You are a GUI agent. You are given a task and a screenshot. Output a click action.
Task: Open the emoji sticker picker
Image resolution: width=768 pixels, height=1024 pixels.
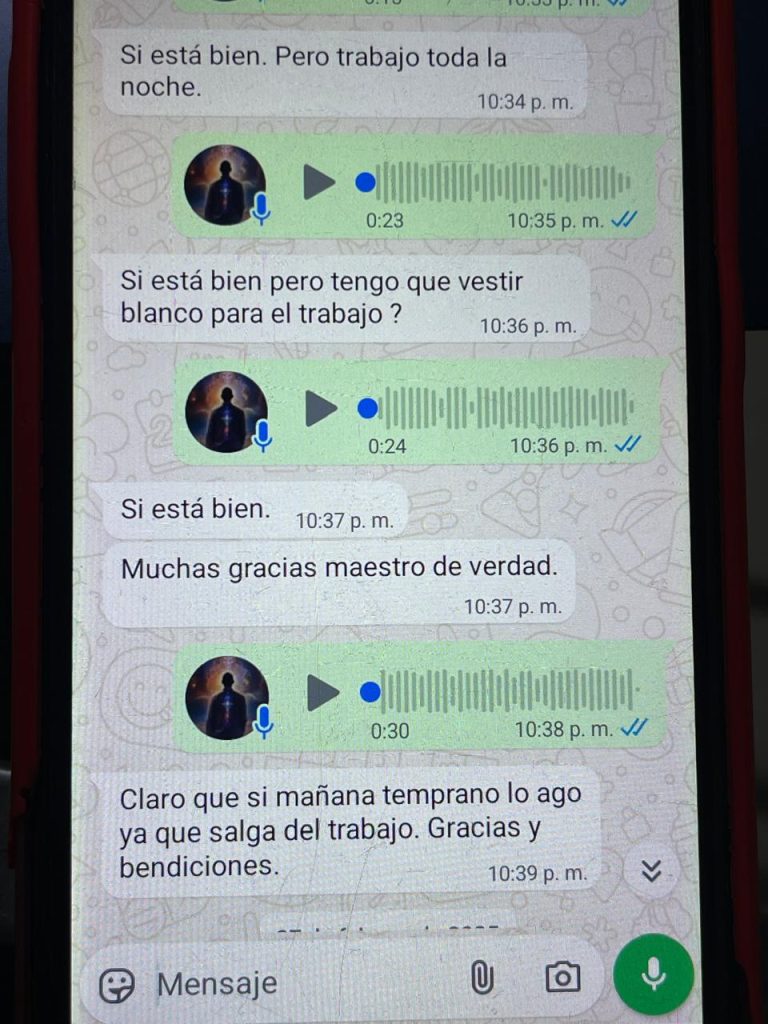pos(117,985)
